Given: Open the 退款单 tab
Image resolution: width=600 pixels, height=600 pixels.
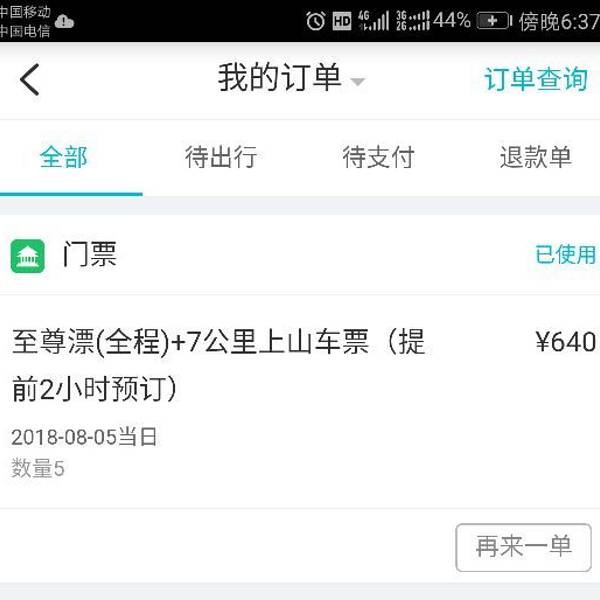Looking at the screenshot, I should click(536, 157).
